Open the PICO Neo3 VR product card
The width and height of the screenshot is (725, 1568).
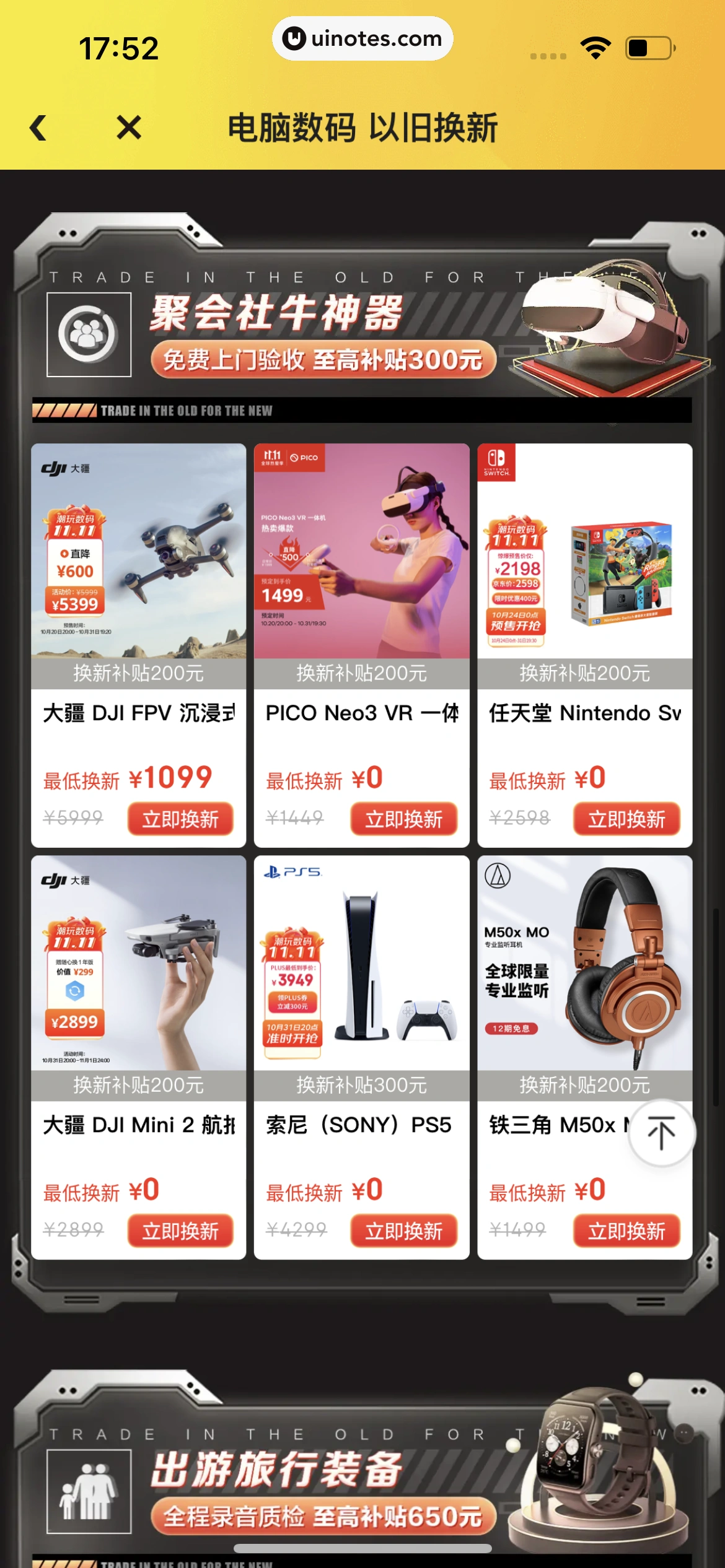362,557
